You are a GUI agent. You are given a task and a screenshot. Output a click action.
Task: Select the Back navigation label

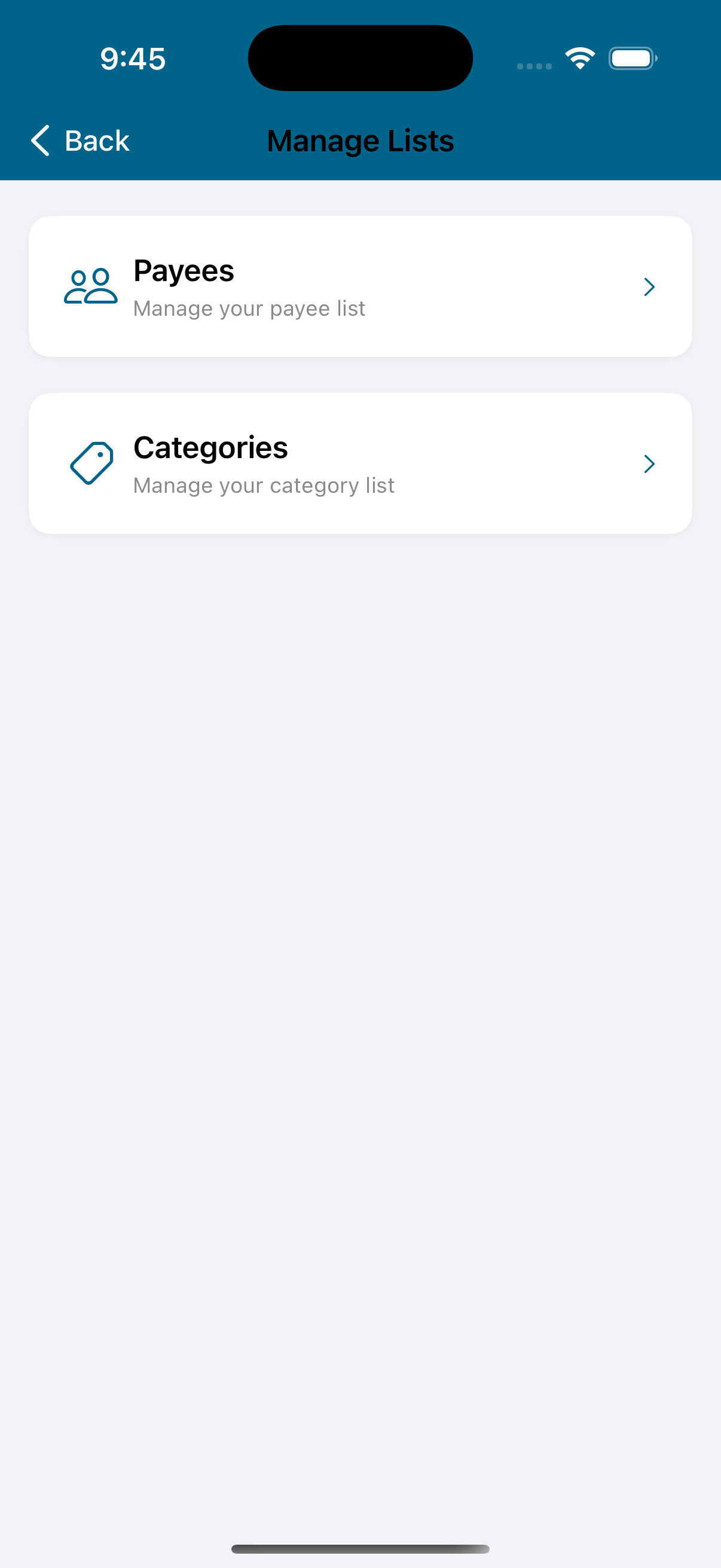(x=97, y=141)
